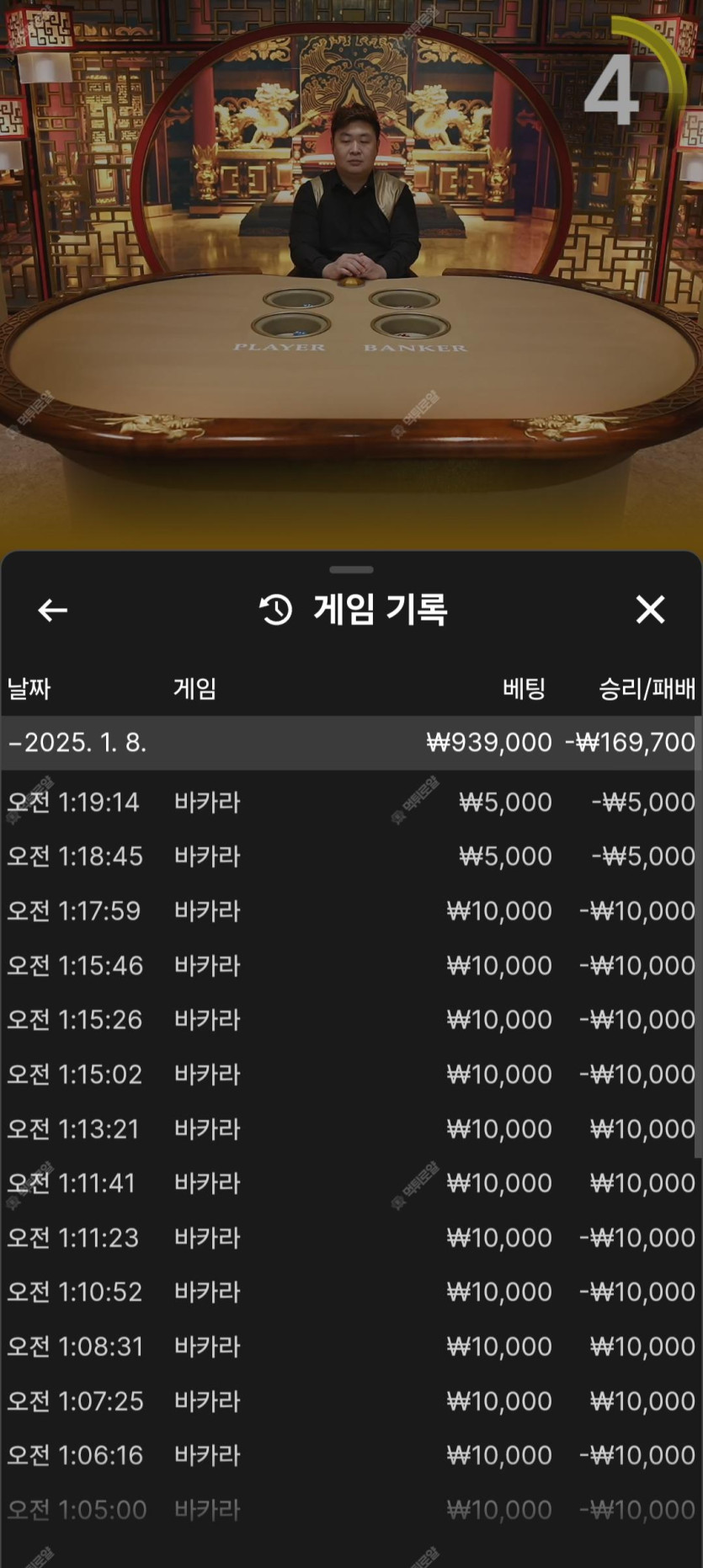
Task: View the 오전 1:06:16 game record
Action: point(350,1455)
